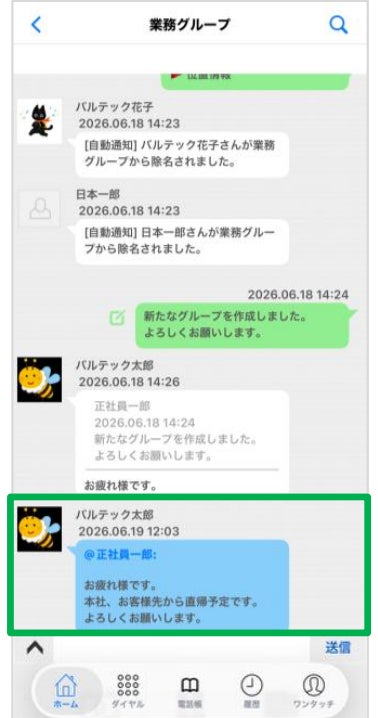Go back from the 業務グループ chat
Screen dimensions: 378x718
36,24
